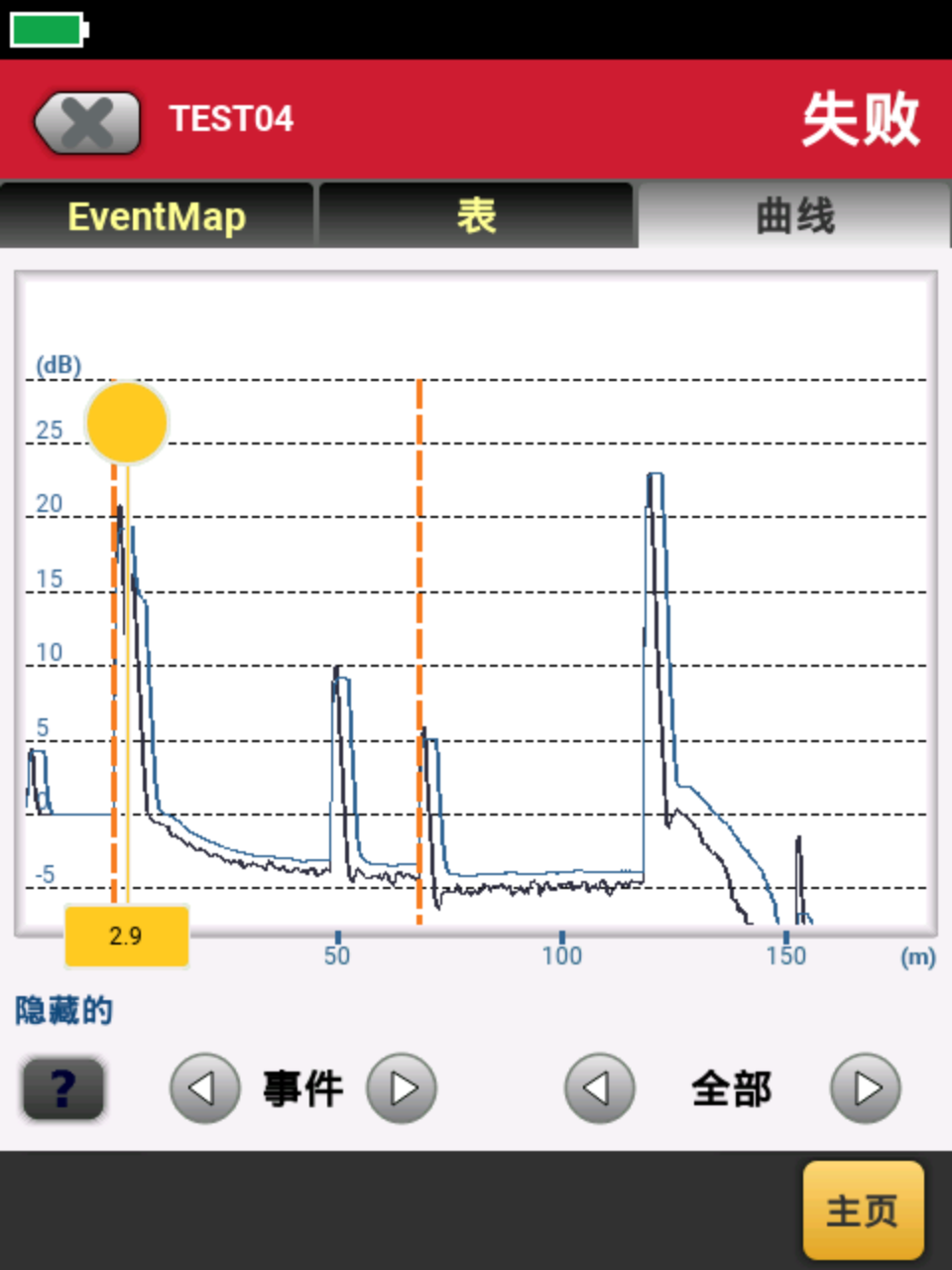Image resolution: width=952 pixels, height=1270 pixels.
Task: Switch to the 表 table tab
Action: click(x=476, y=215)
